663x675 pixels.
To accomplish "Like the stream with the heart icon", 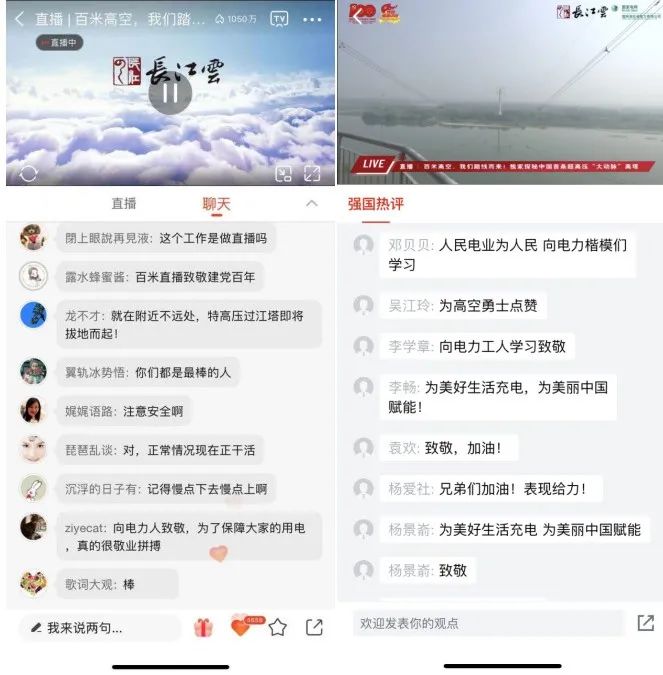I will [x=241, y=627].
